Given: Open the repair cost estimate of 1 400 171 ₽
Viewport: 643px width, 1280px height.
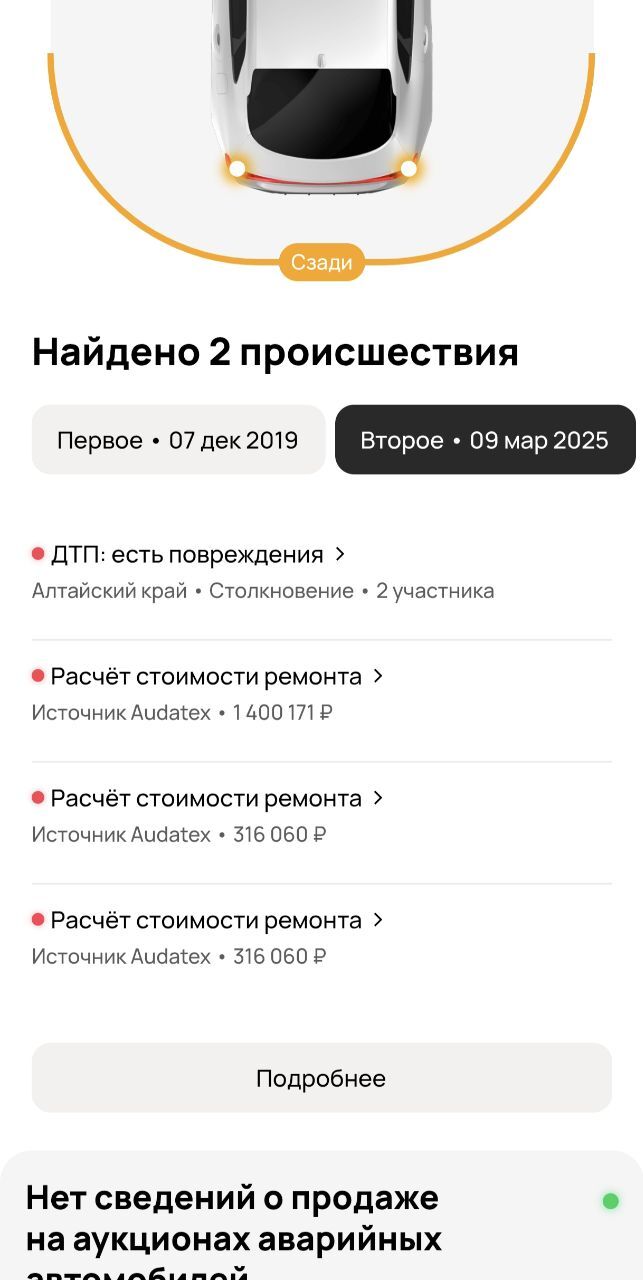Looking at the screenshot, I should 208,677.
